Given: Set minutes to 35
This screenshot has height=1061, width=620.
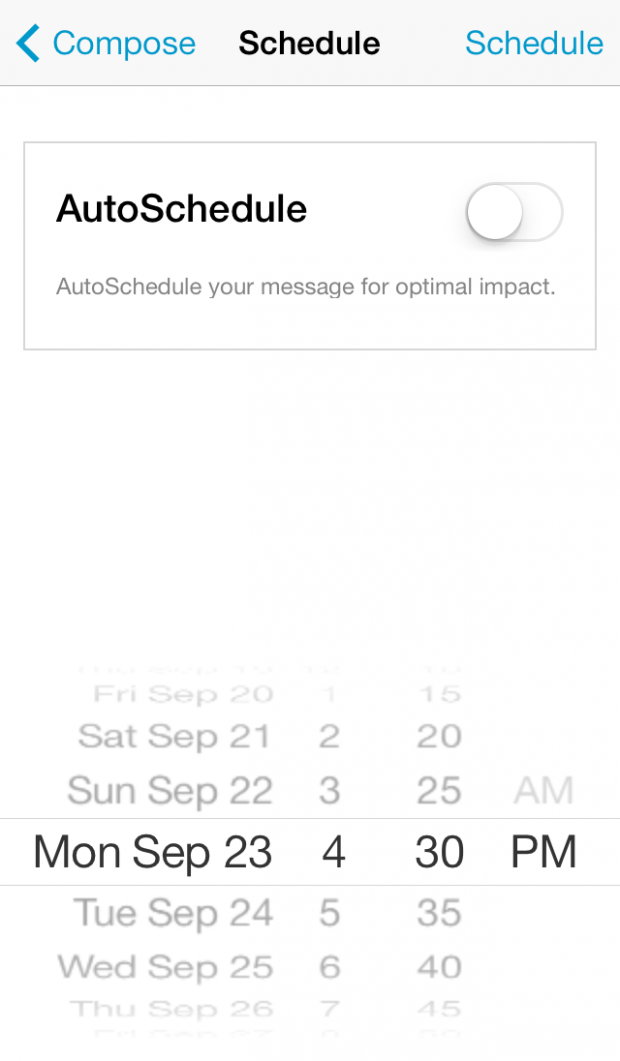Looking at the screenshot, I should pyautogui.click(x=439, y=913).
